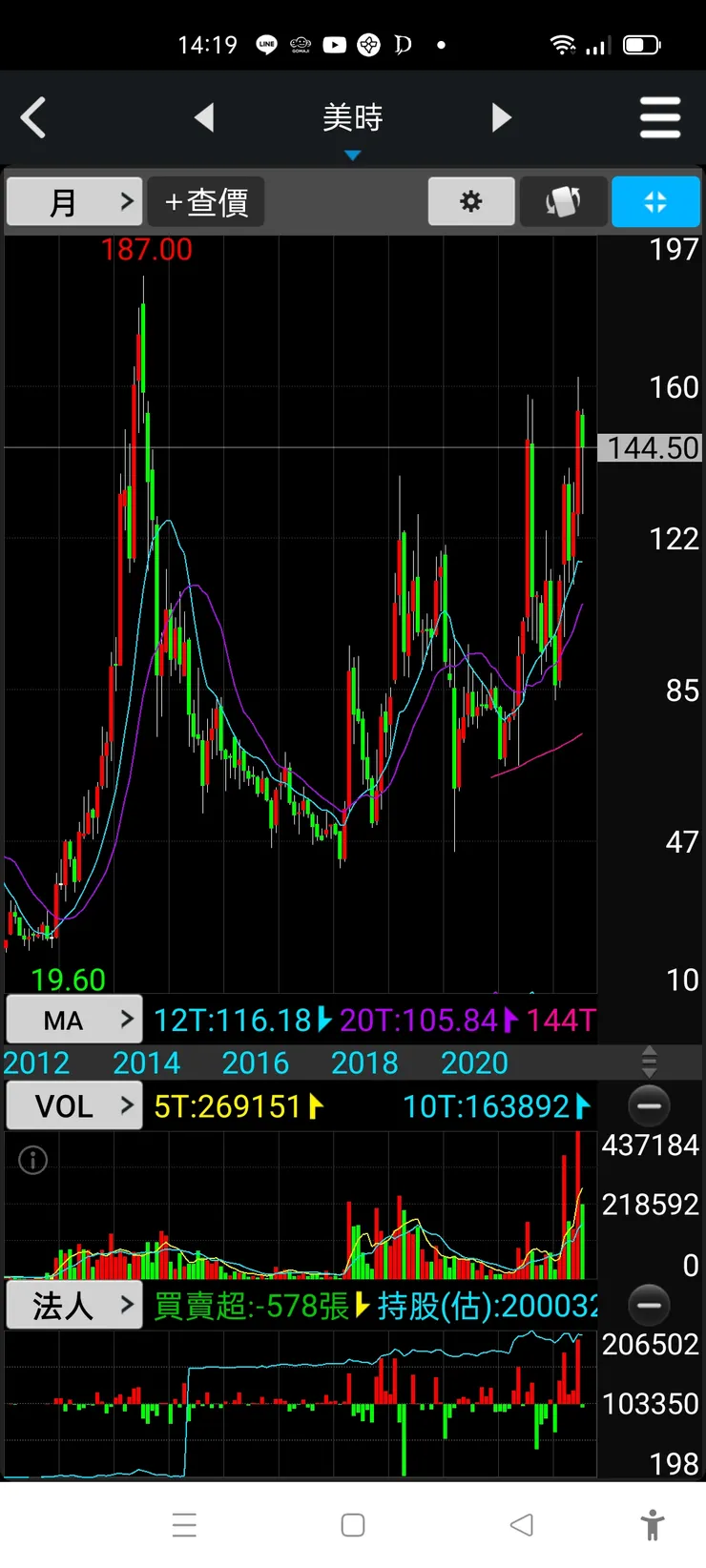Image resolution: width=706 pixels, height=1568 pixels.
Task: Collapse the 法人 sub-chart with minus button
Action: pyautogui.click(x=649, y=1306)
